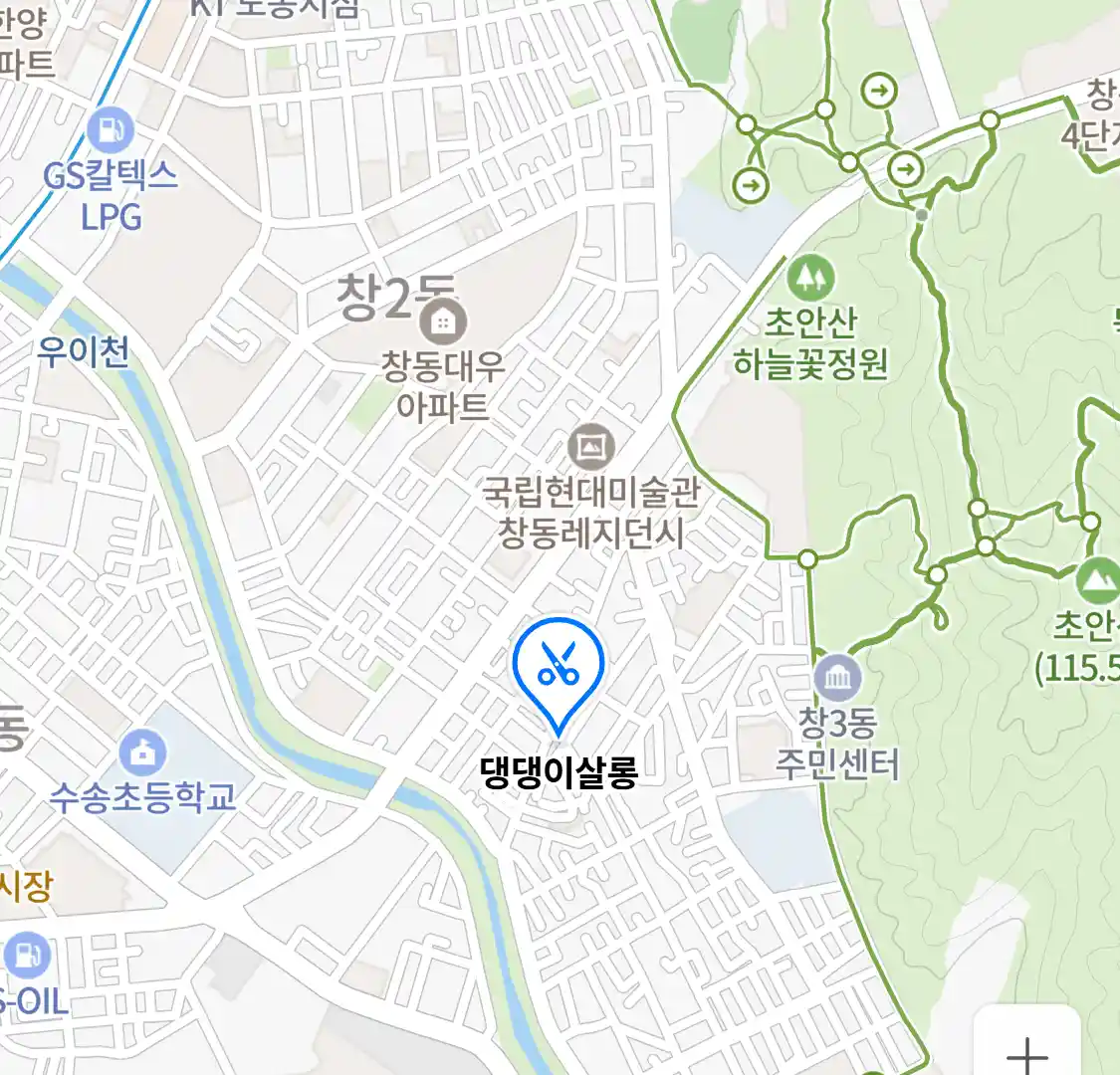Open 창3동 주민센터 place marker
1120x1075 pixels.
pos(837,678)
